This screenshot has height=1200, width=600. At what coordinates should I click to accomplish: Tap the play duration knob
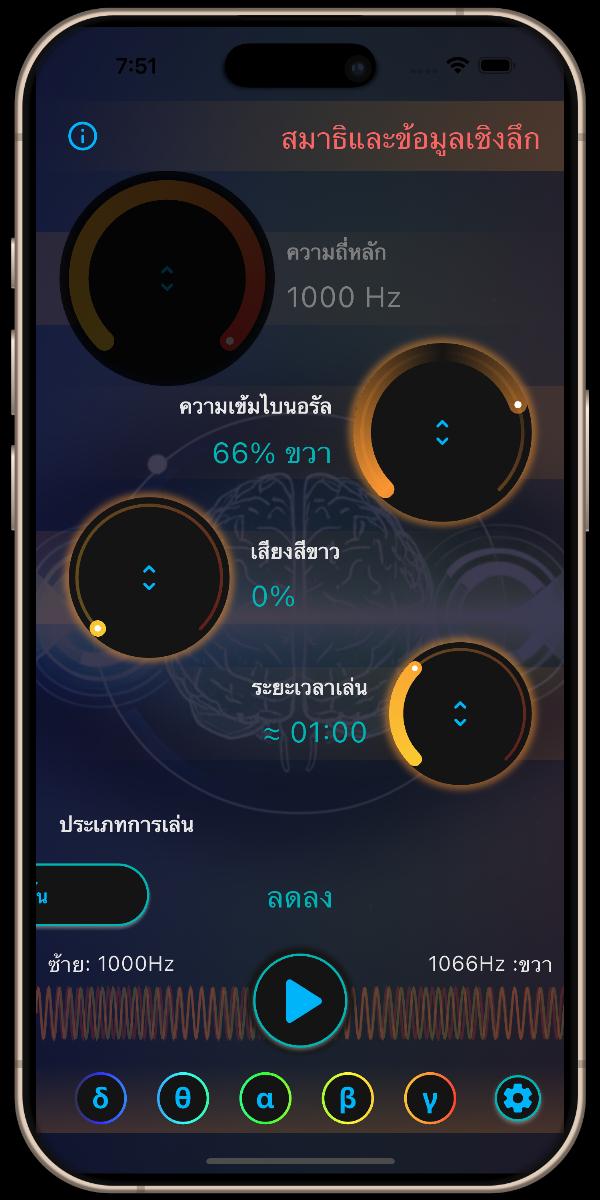(x=460, y=714)
